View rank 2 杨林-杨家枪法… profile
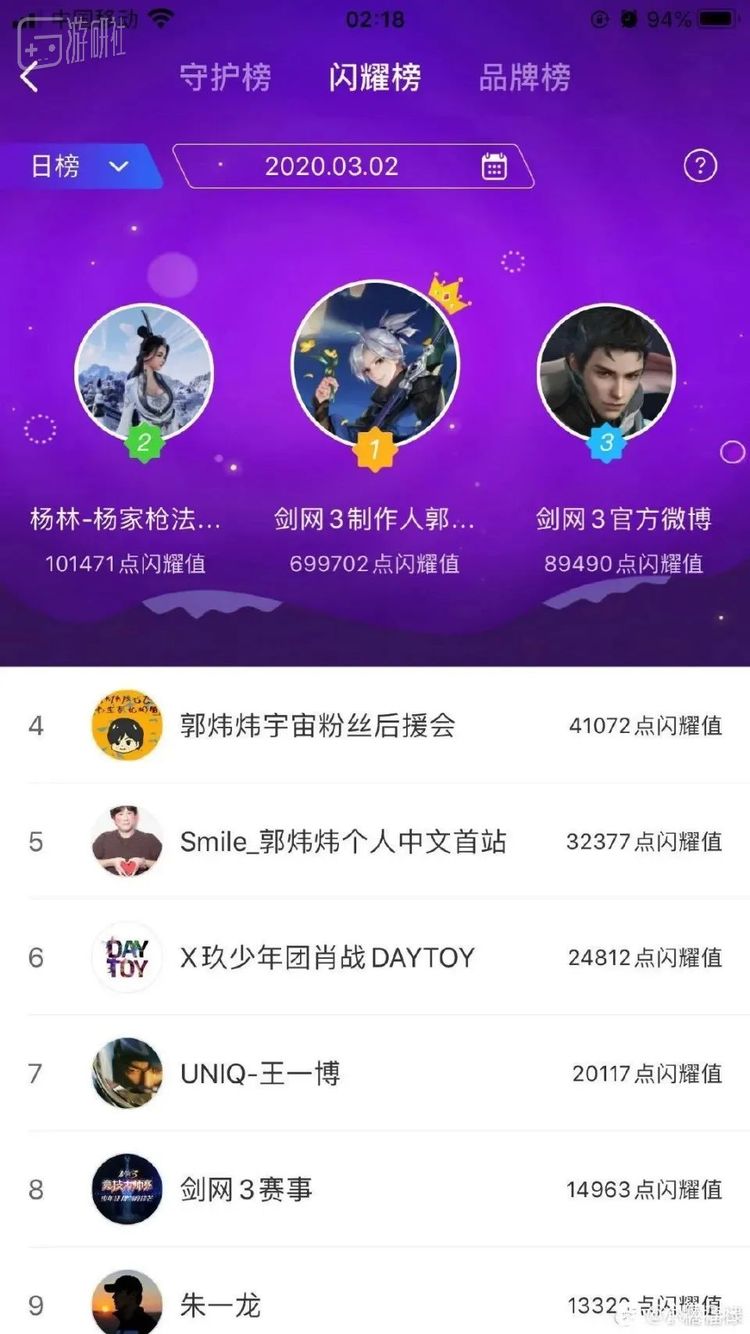750x1334 pixels. (x=143, y=372)
